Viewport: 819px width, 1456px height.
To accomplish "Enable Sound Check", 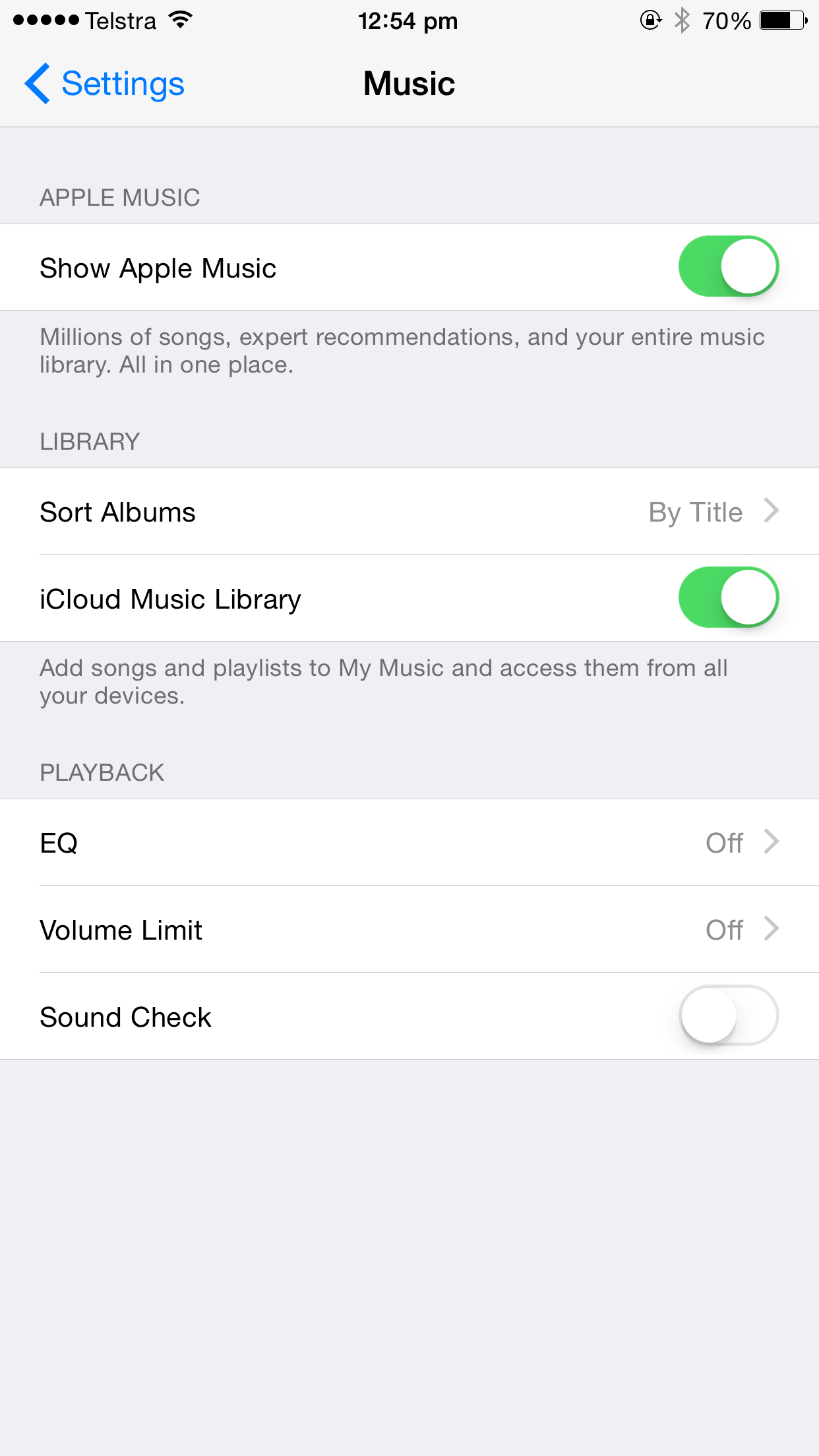I will tap(729, 1016).
